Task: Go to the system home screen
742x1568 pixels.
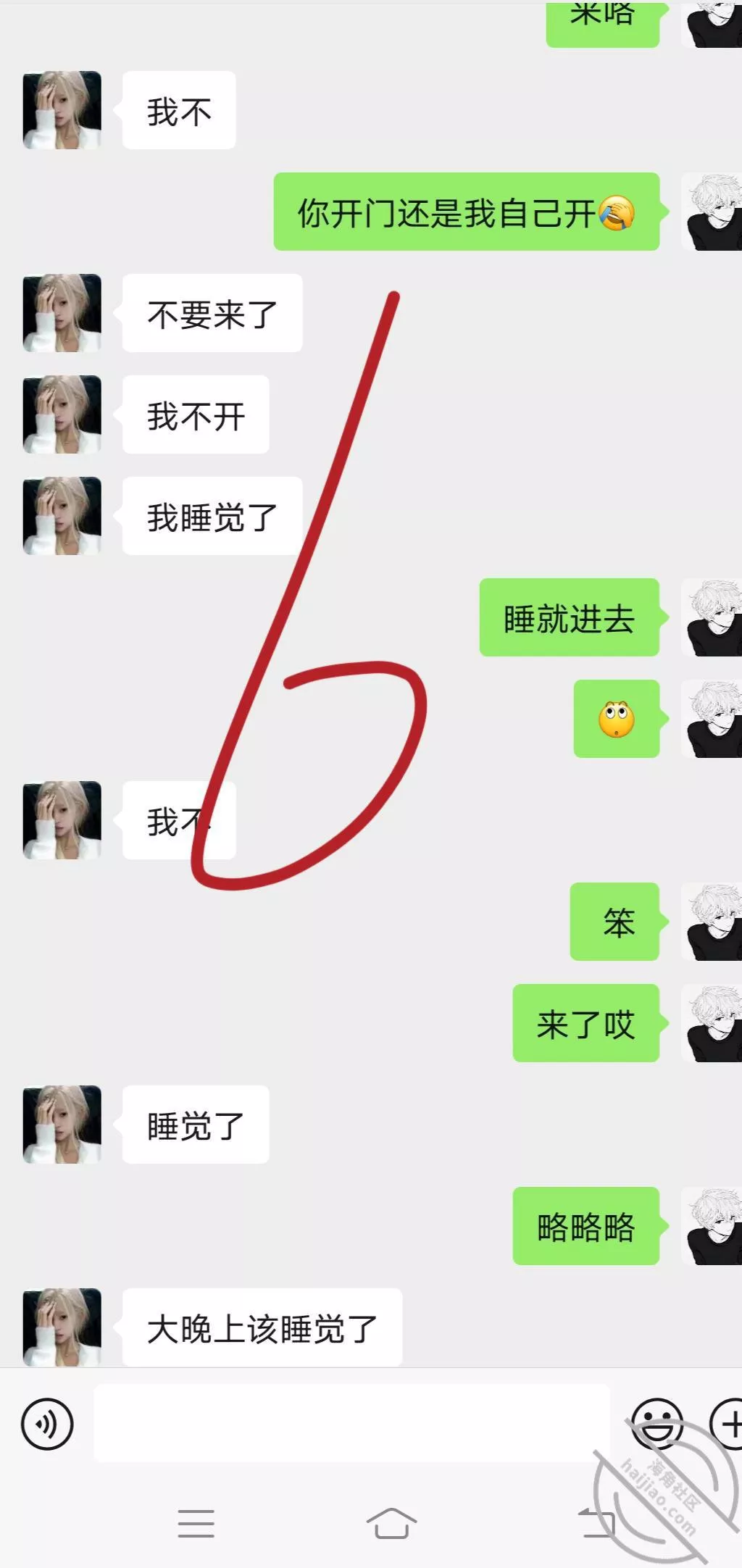Action: (x=391, y=1523)
